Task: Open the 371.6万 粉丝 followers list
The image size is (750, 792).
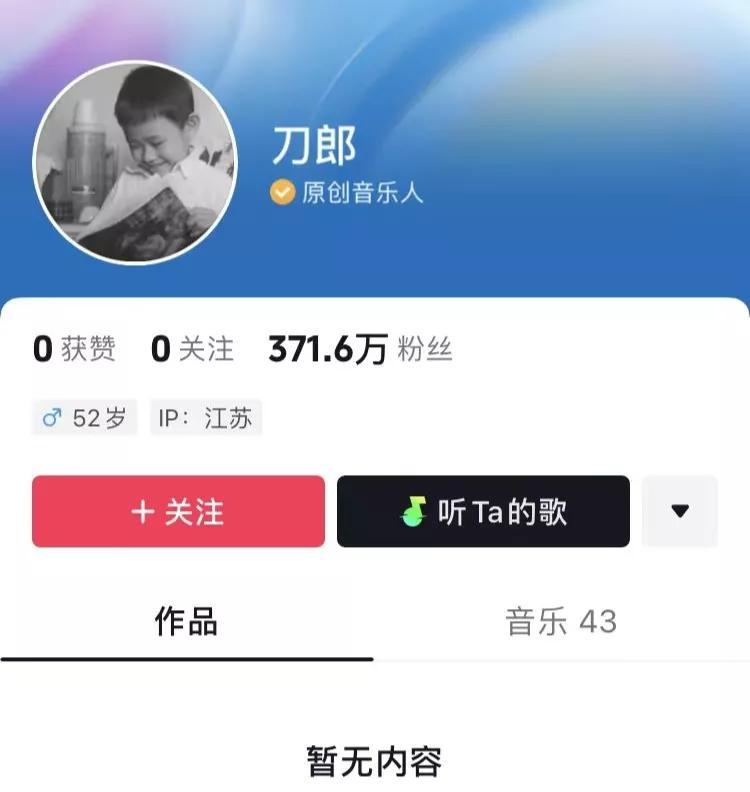Action: (360, 349)
